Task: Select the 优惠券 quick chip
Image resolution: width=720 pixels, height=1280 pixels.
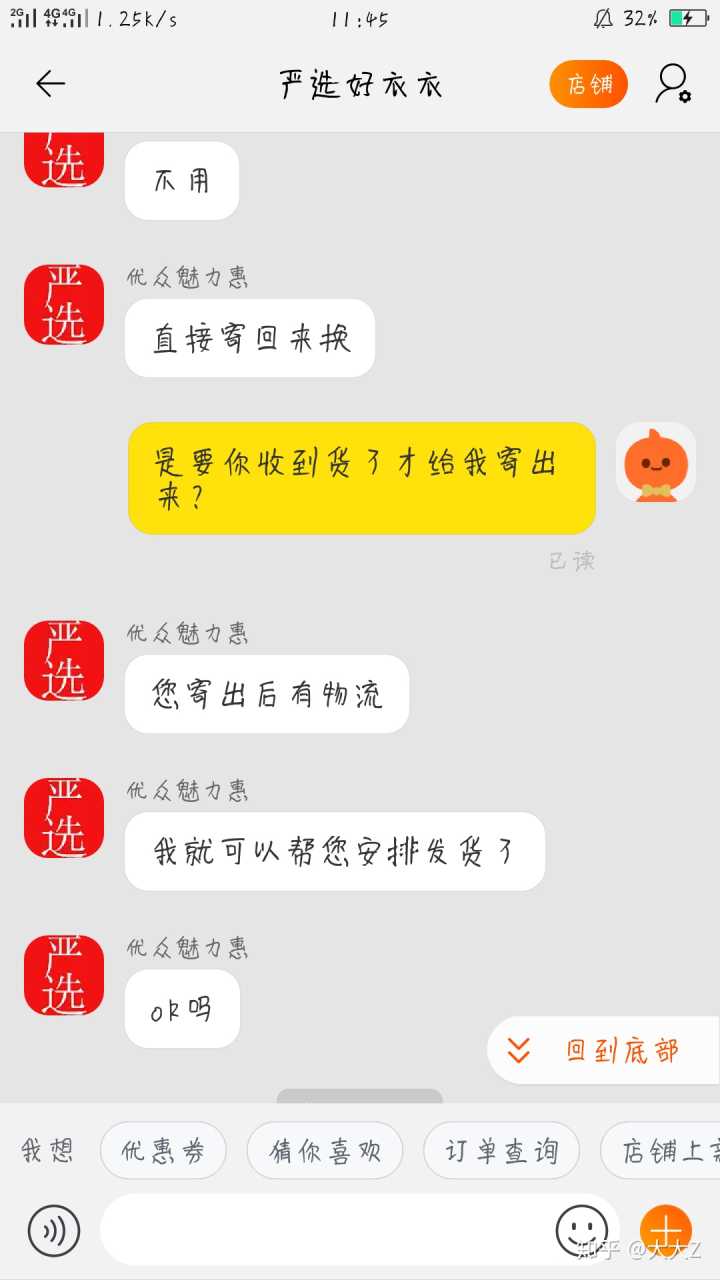Action: click(x=163, y=1151)
